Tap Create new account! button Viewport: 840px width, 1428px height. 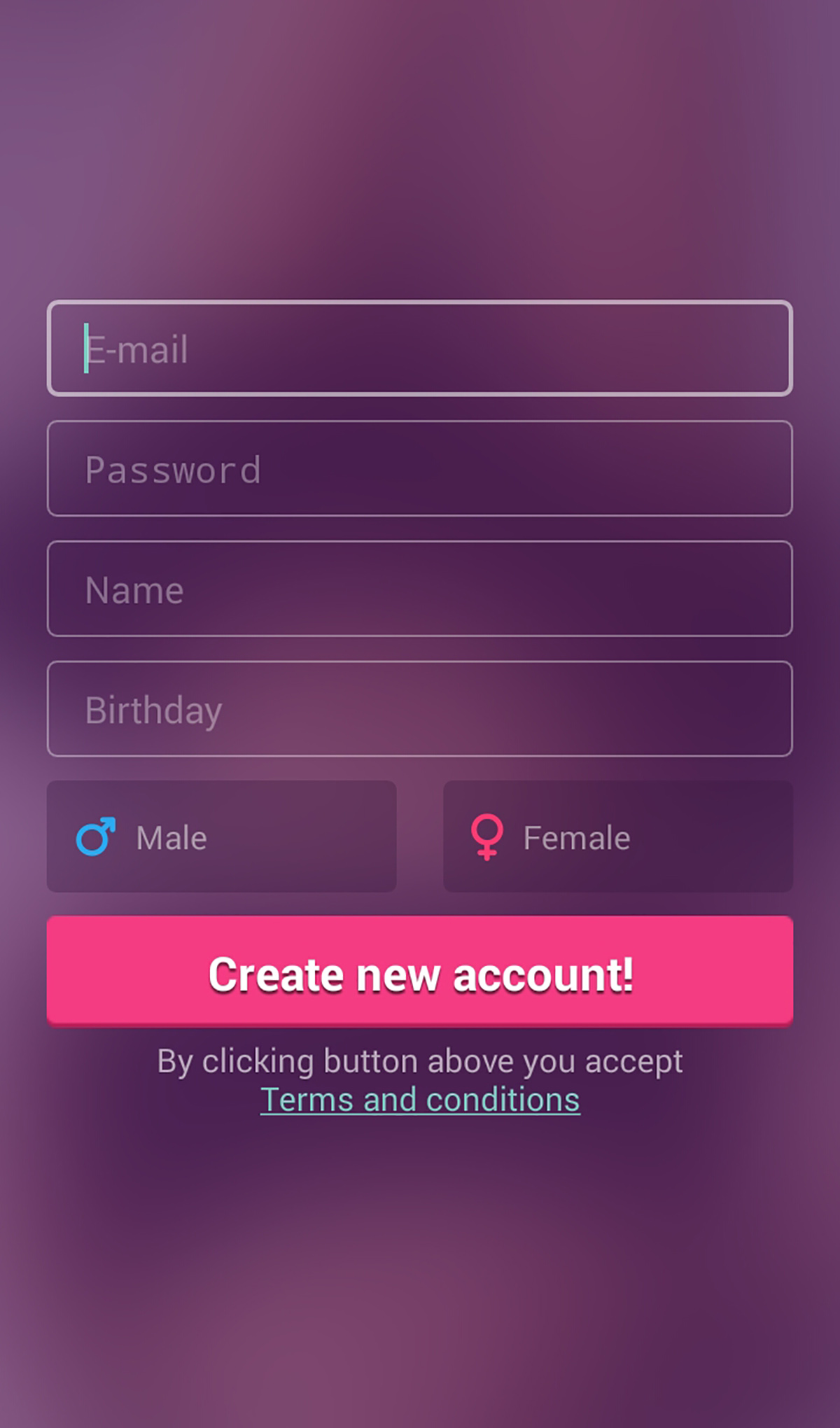pyautogui.click(x=420, y=972)
